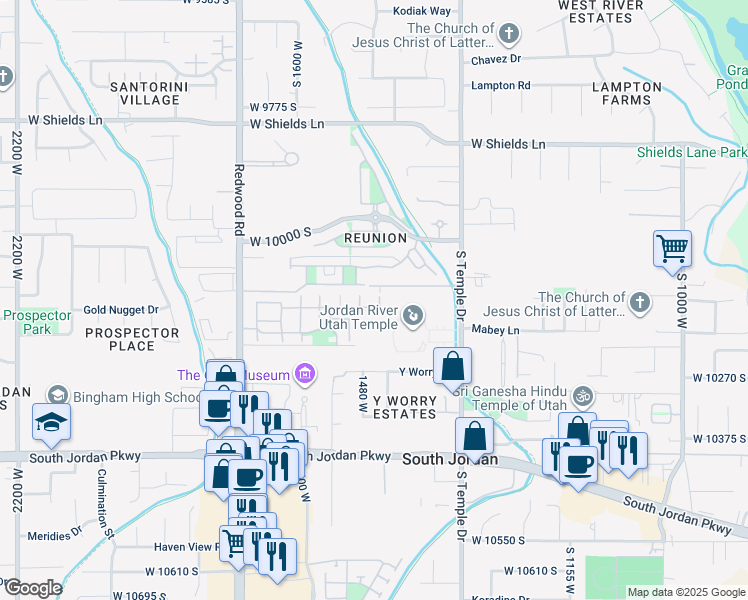The height and width of the screenshot is (600, 748).
Task: Open the church marker near Mabey Ln
Action: coord(640,302)
